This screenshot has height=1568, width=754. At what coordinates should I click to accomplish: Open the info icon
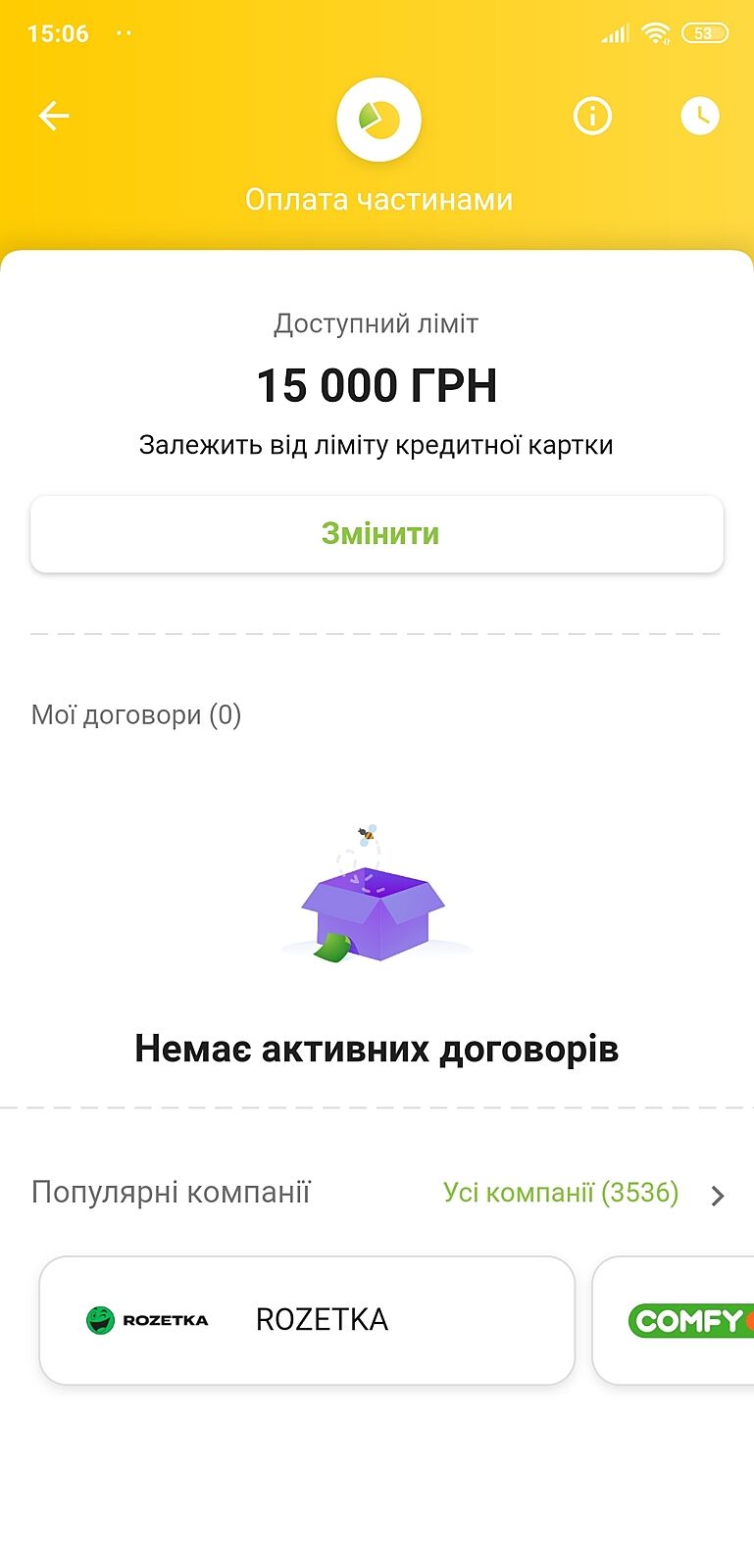pyautogui.click(x=592, y=117)
